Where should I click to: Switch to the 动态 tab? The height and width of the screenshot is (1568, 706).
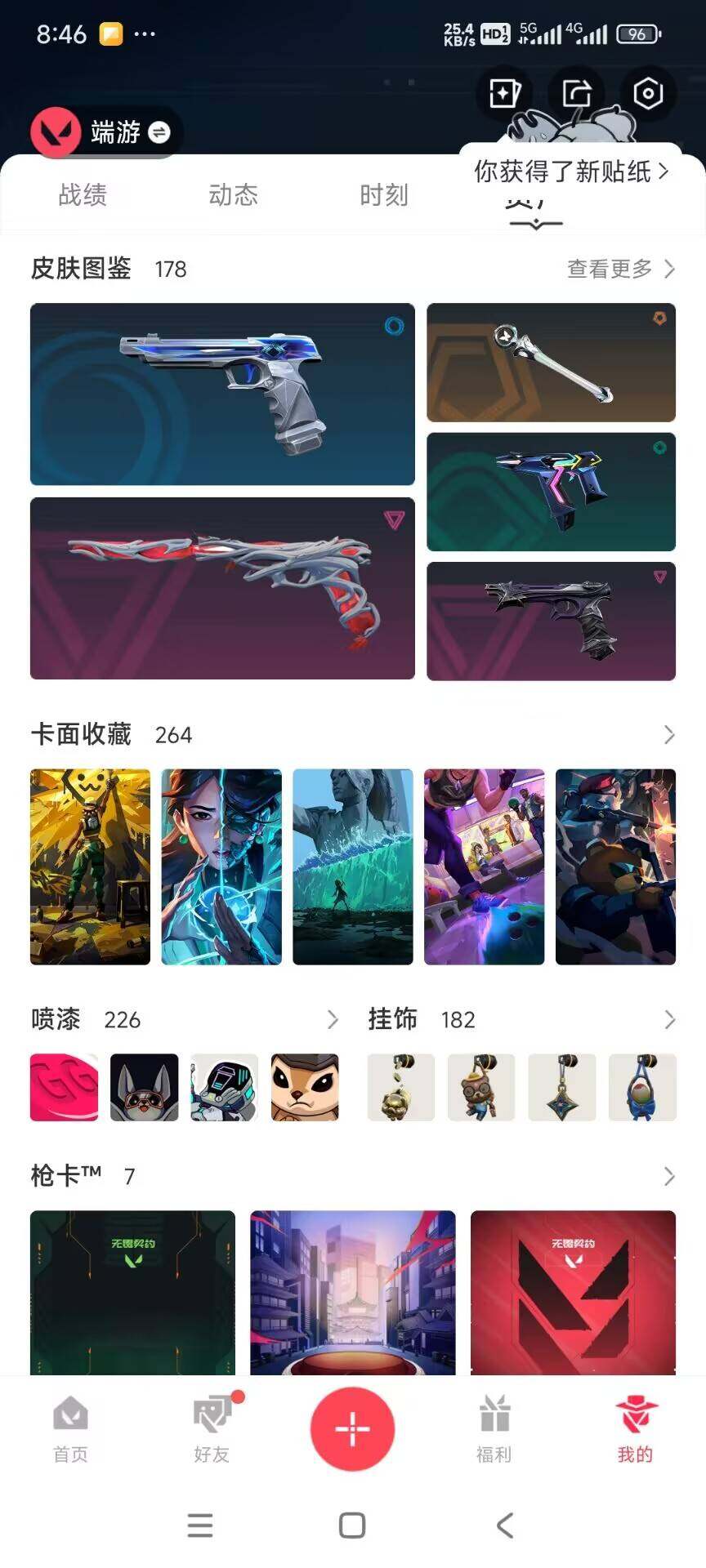tap(234, 195)
